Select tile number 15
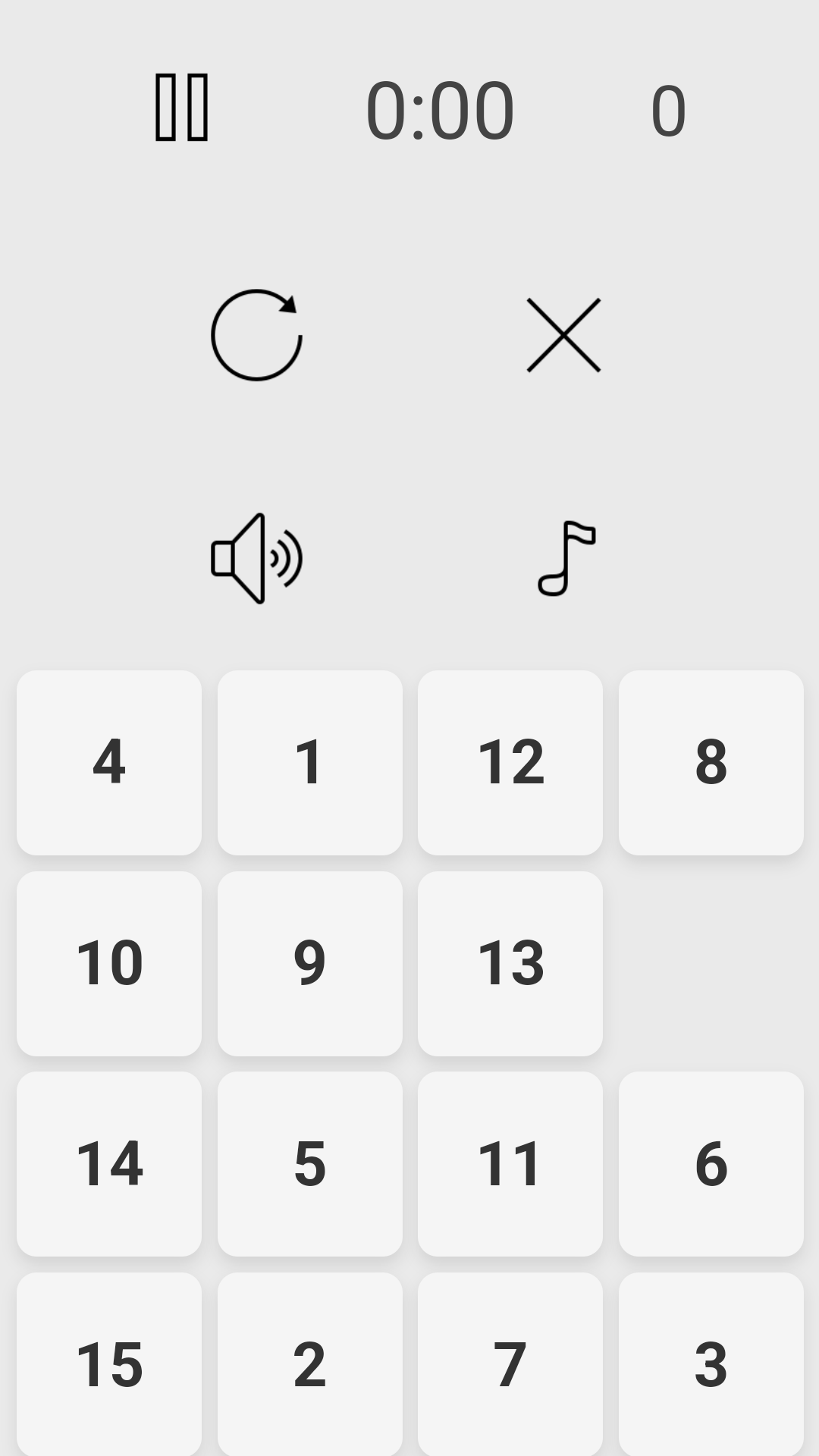 109,1363
